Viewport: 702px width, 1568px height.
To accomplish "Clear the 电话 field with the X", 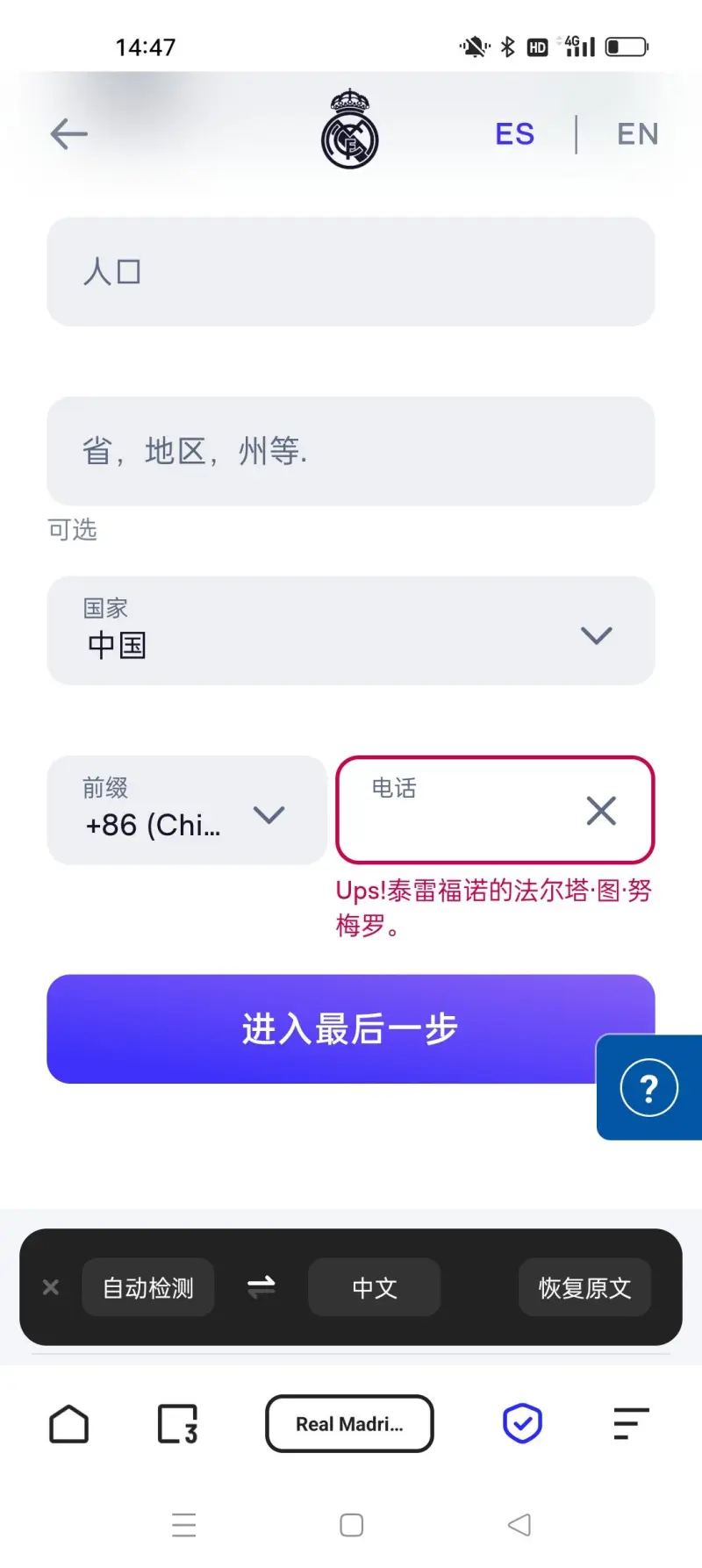I will (x=601, y=811).
